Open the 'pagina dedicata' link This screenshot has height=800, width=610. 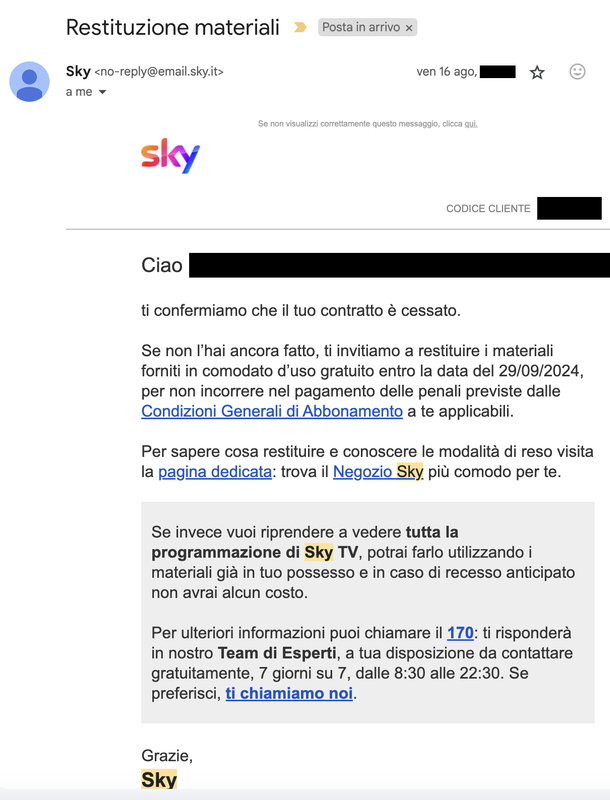pos(215,470)
